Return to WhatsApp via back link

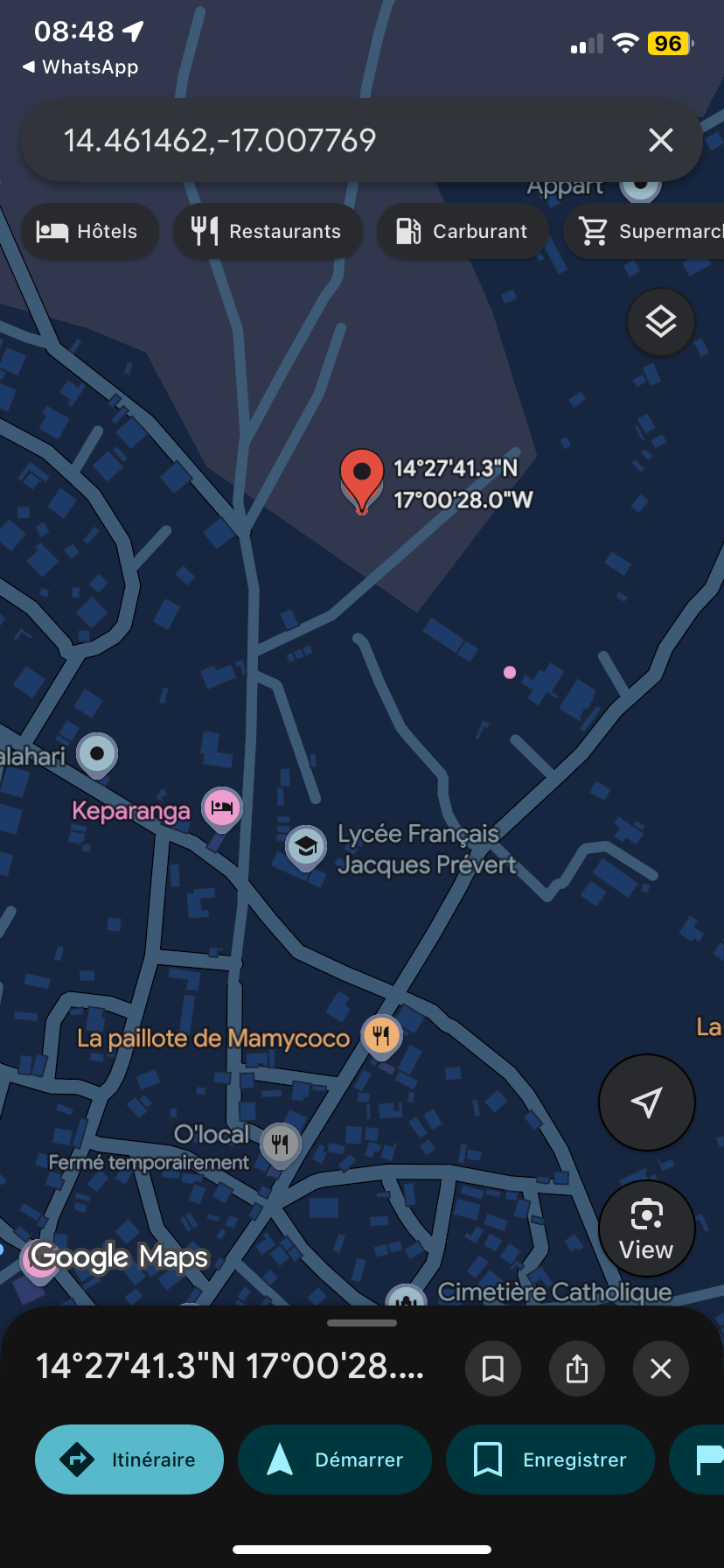[80, 67]
